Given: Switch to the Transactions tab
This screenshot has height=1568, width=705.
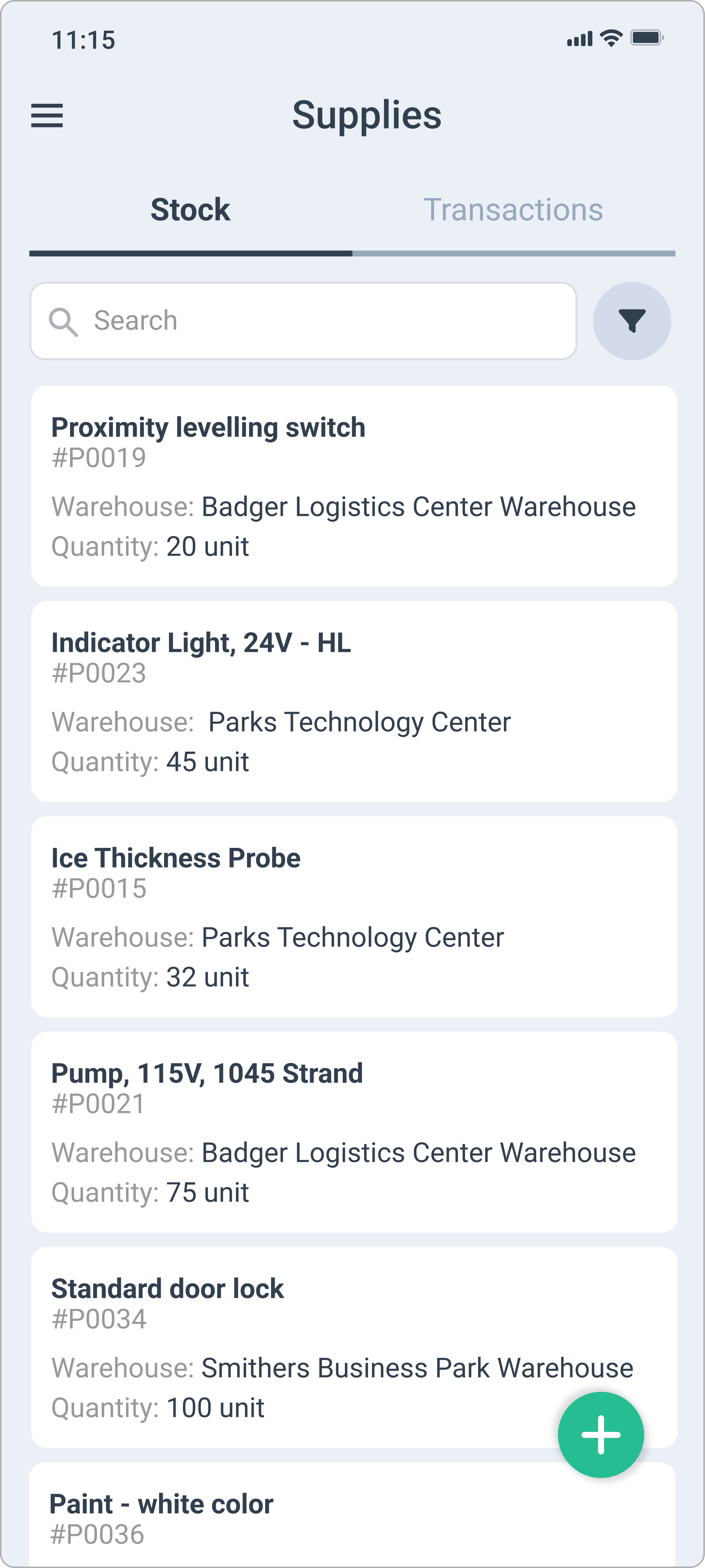Looking at the screenshot, I should (x=514, y=209).
